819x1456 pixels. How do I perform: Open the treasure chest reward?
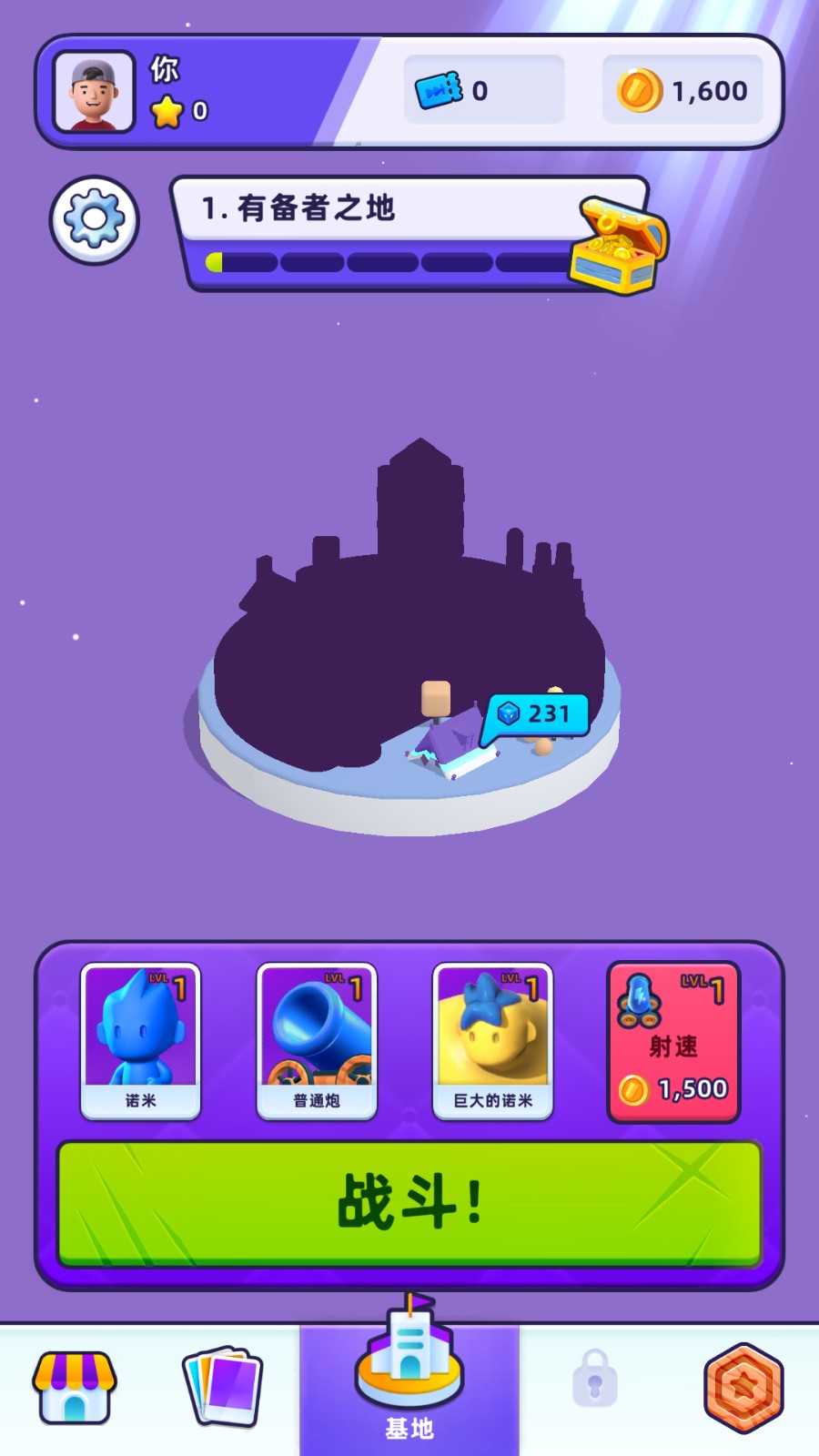[617, 245]
